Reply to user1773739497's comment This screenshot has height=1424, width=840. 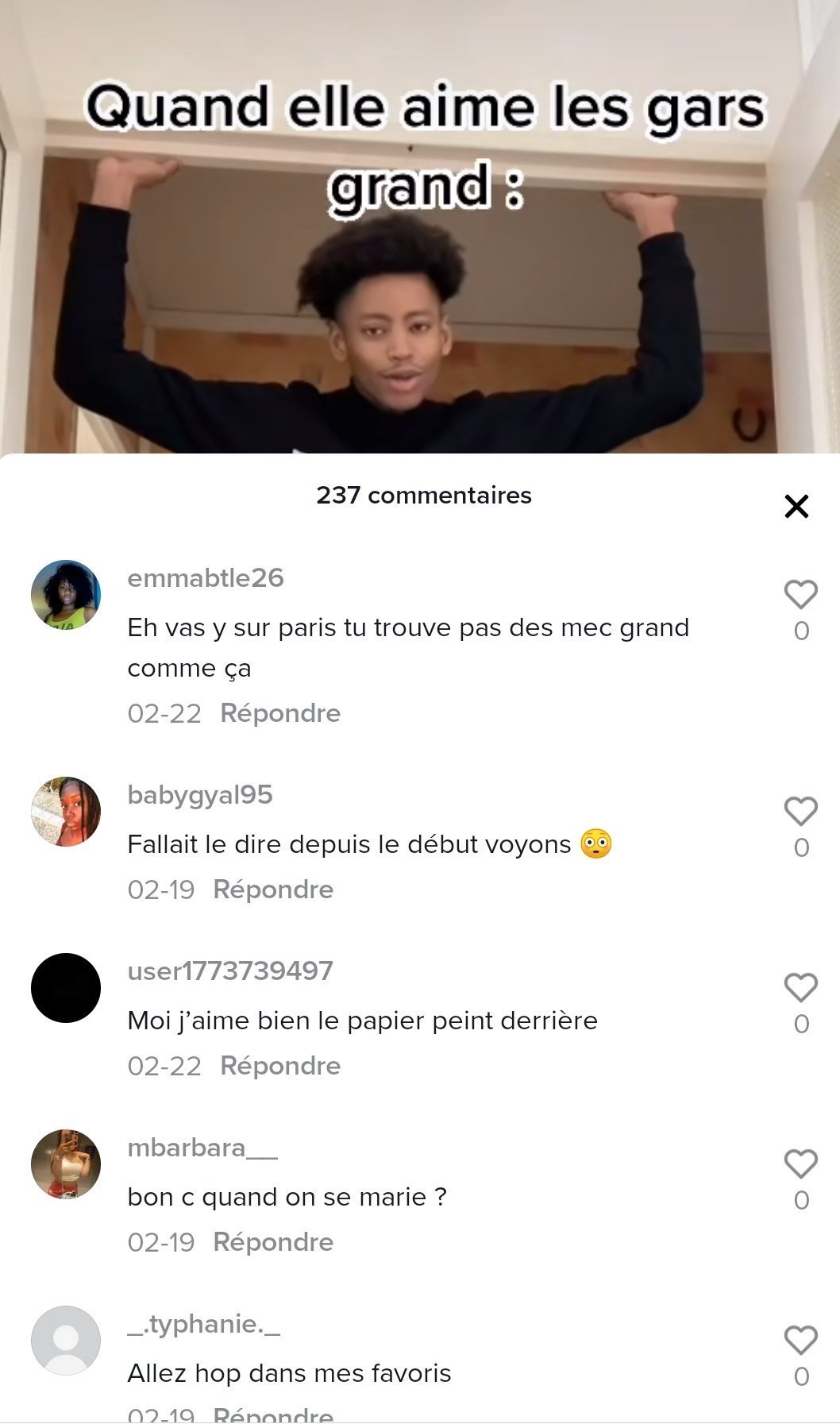(x=280, y=1066)
